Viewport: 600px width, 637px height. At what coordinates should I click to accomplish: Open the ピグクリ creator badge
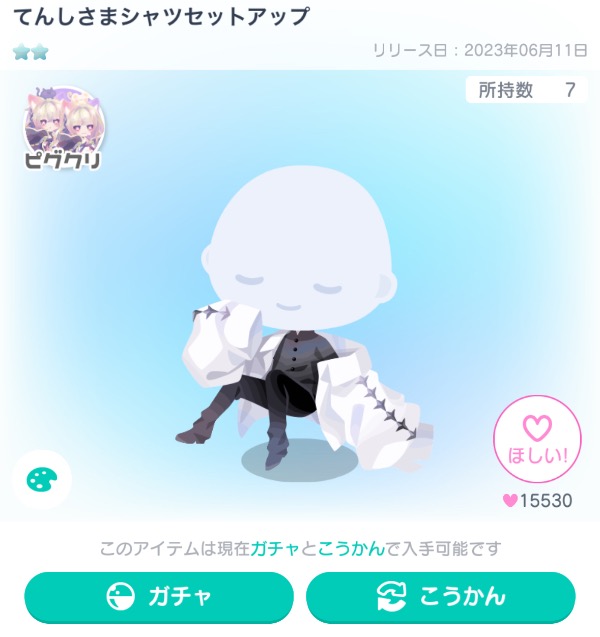click(x=64, y=130)
